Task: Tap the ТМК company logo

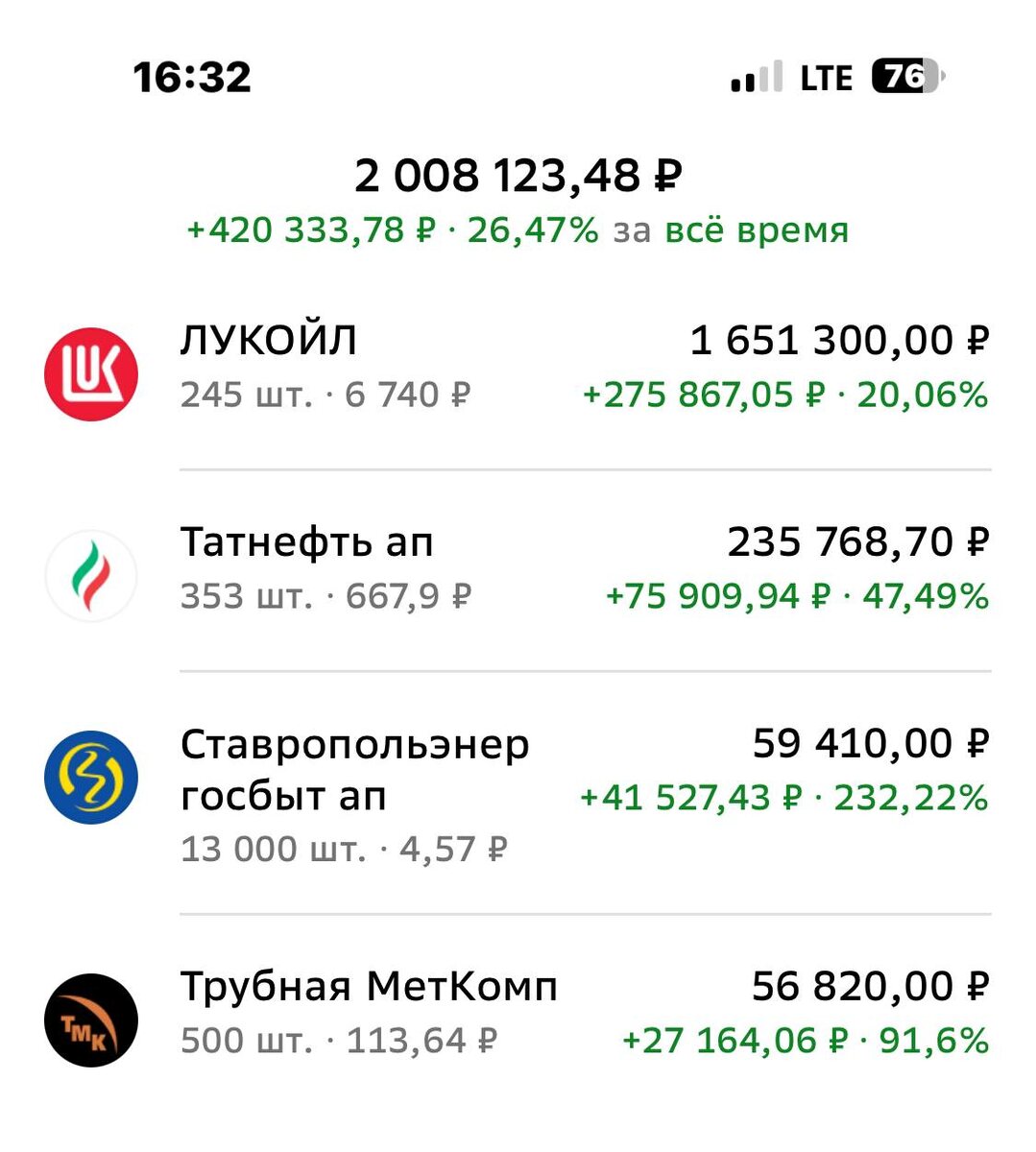Action: 93,1020
